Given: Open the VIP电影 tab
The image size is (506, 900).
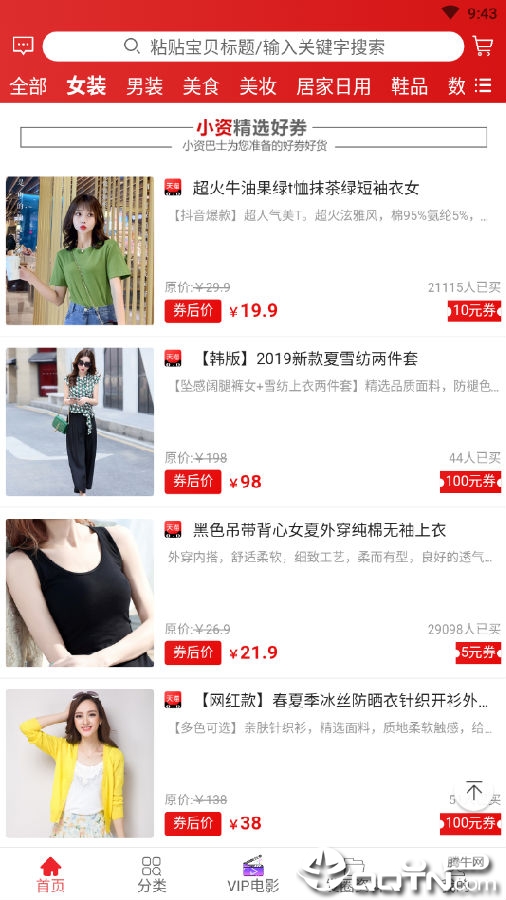Looking at the screenshot, I should (x=253, y=875).
